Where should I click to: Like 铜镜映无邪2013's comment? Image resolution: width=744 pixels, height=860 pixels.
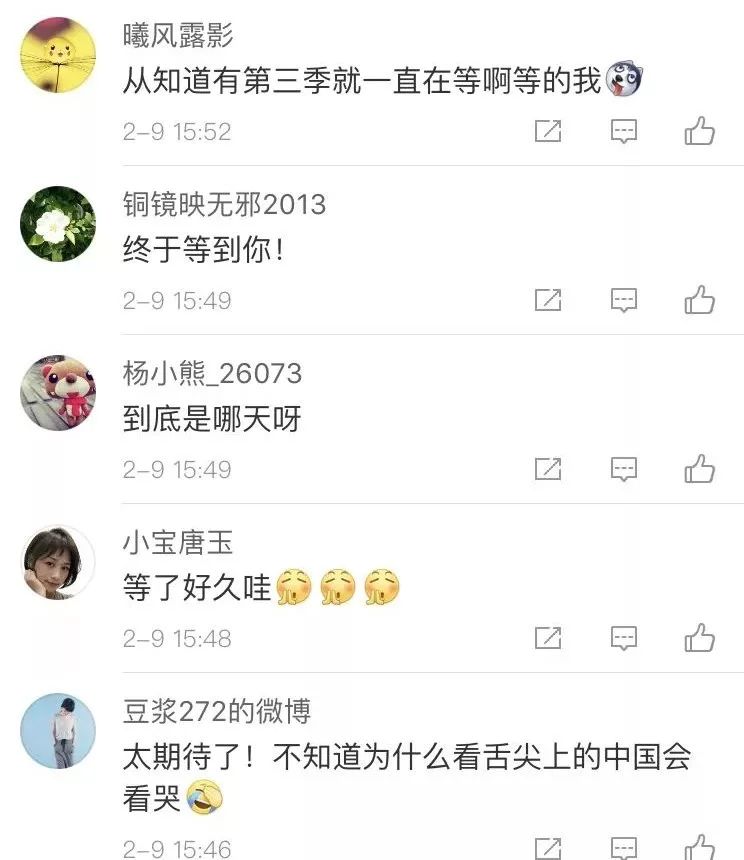tap(700, 300)
